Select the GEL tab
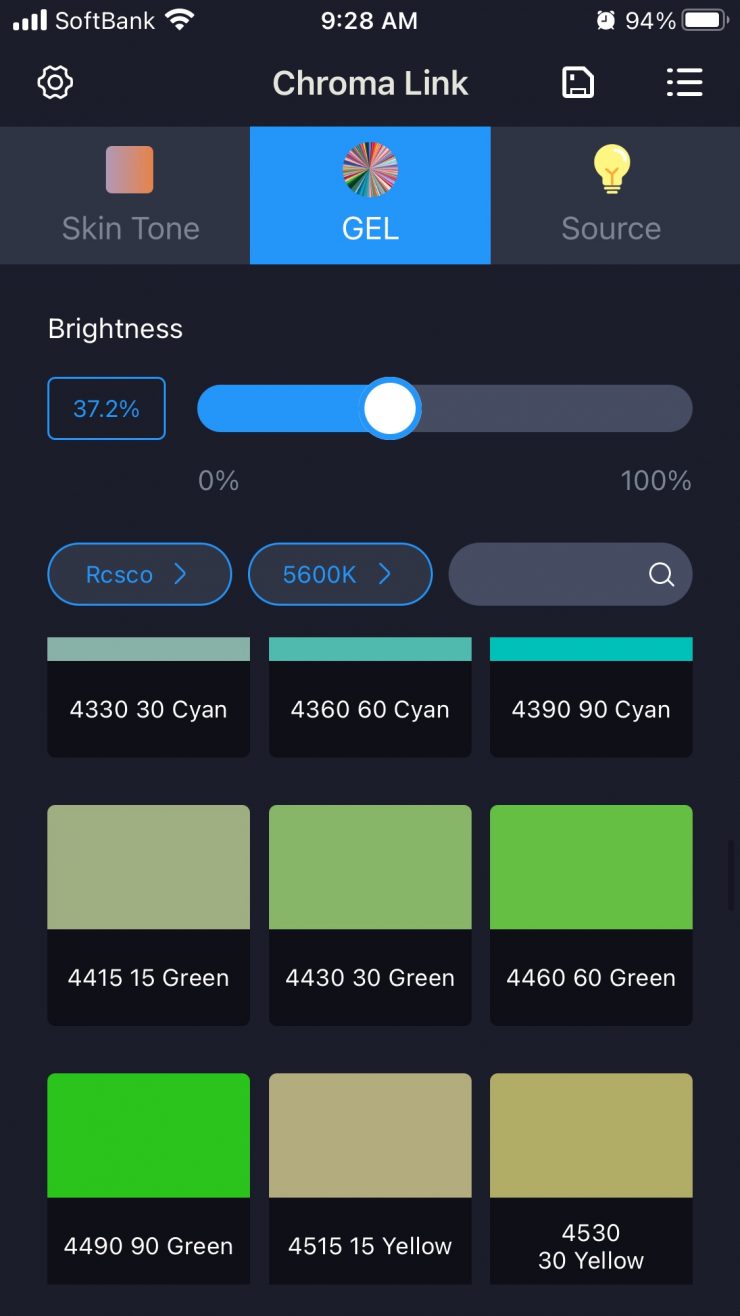 [x=370, y=196]
